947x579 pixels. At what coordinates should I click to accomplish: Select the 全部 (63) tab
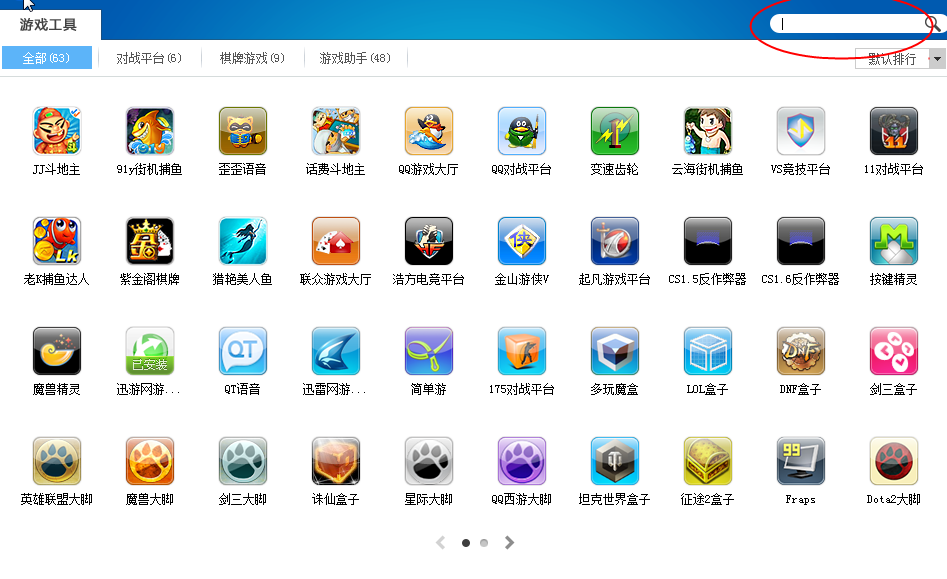click(46, 58)
